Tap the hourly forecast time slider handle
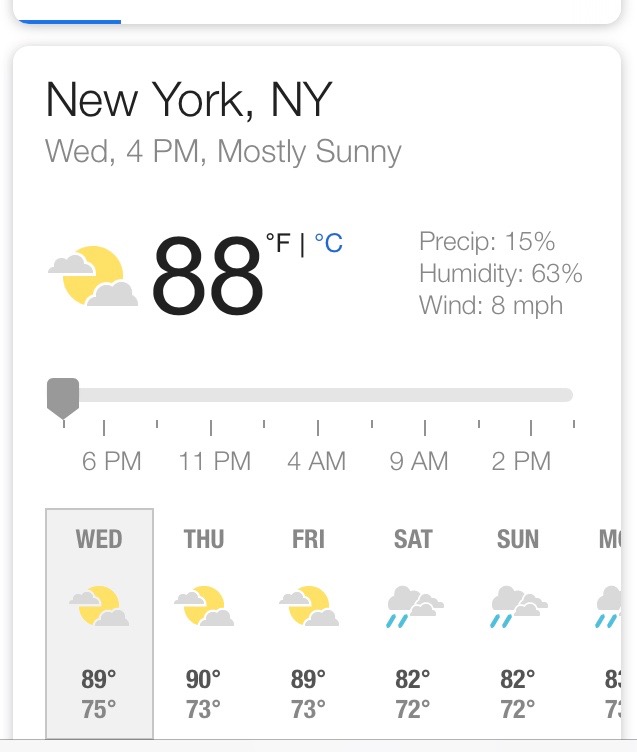Image resolution: width=637 pixels, height=752 pixels. point(63,397)
